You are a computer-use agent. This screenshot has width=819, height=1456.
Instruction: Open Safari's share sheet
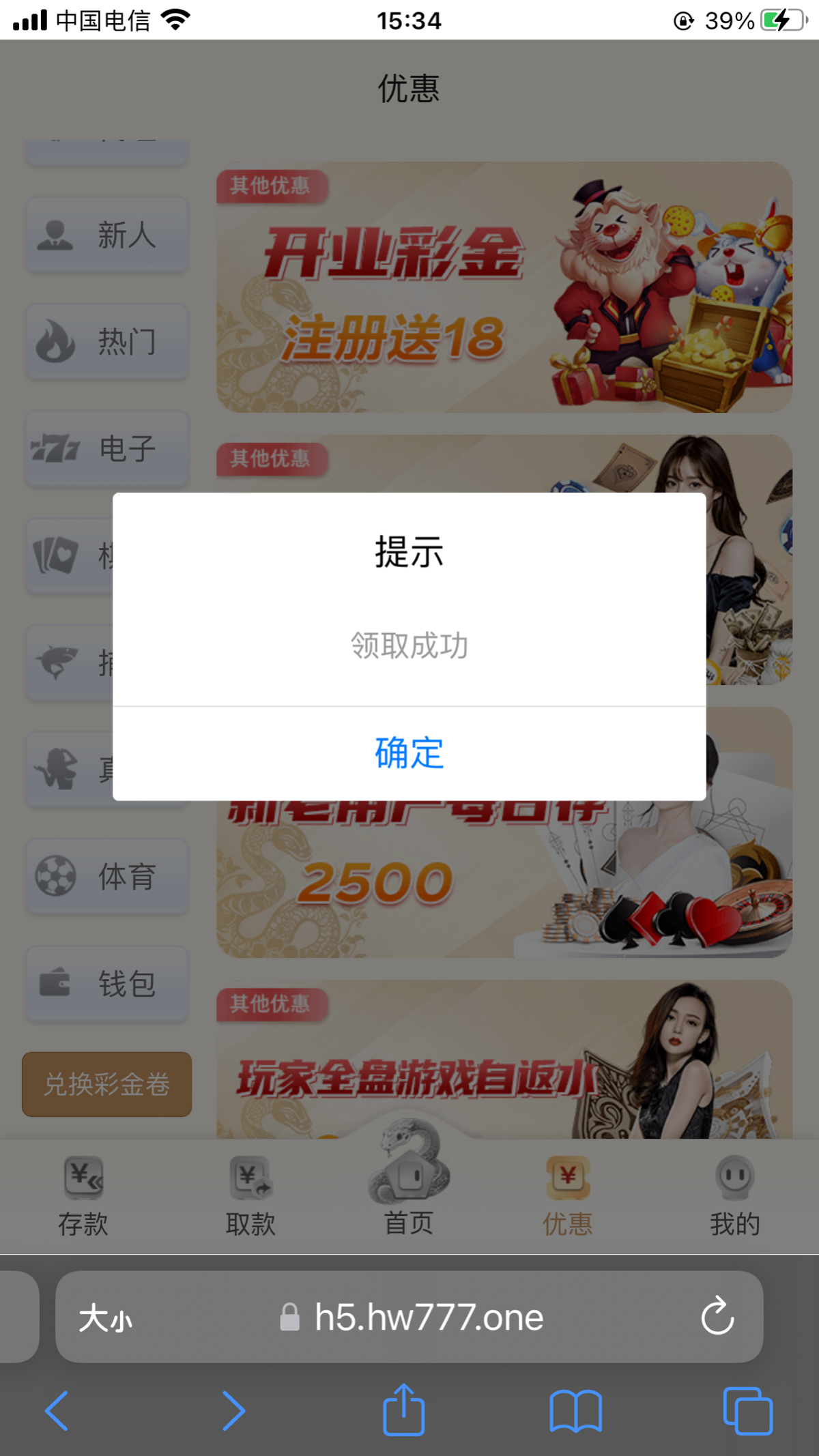(403, 1410)
